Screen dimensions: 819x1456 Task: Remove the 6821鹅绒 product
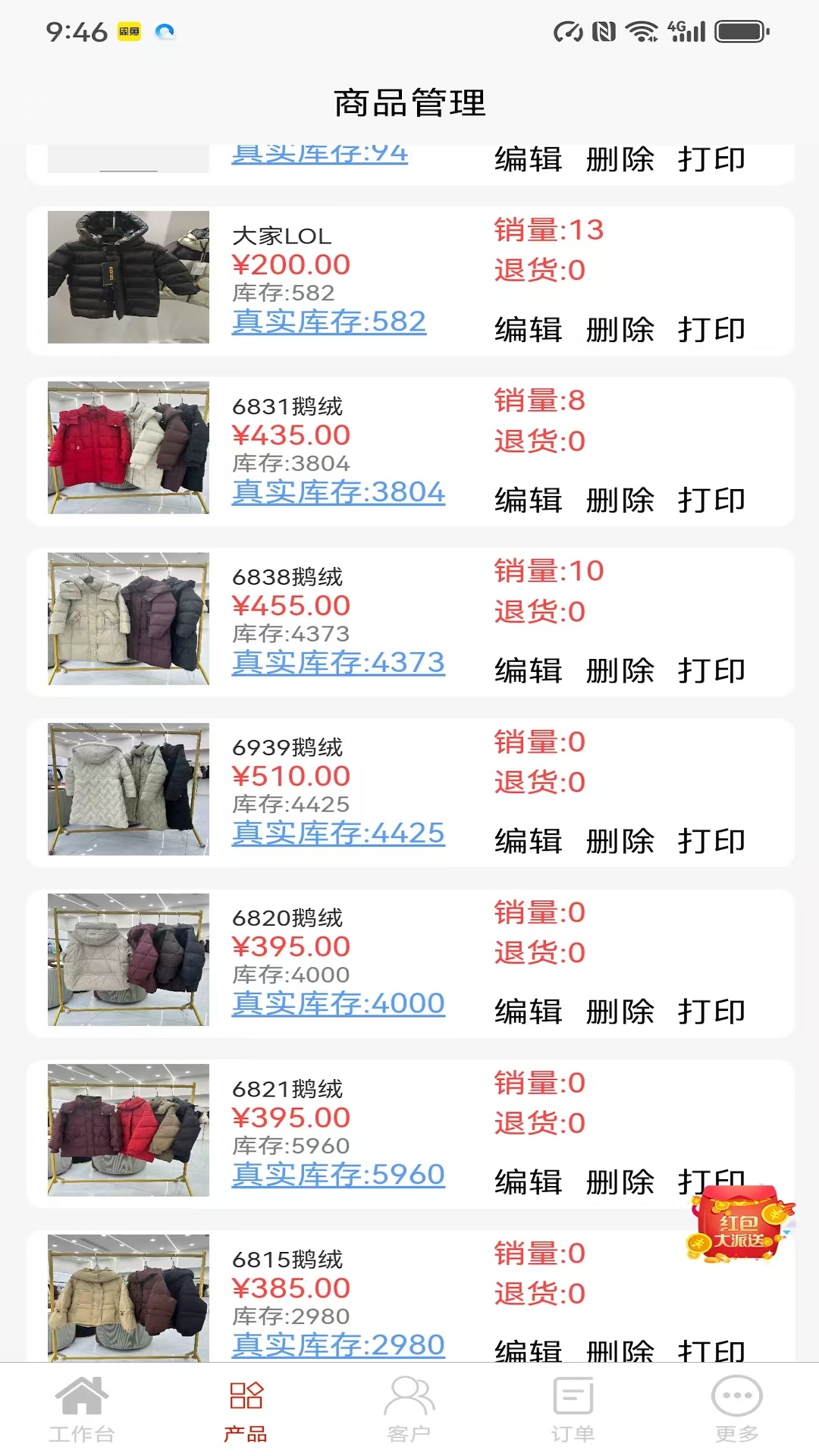pyautogui.click(x=620, y=1182)
